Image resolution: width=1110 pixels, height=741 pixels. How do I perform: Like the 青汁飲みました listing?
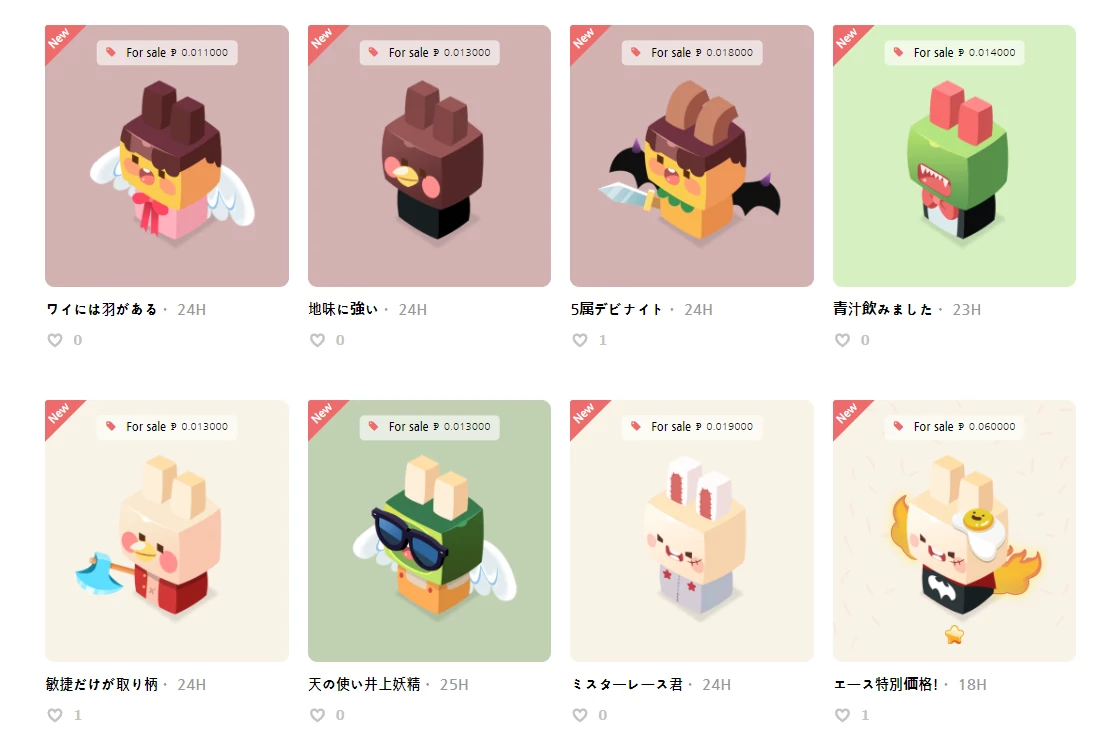click(x=842, y=340)
